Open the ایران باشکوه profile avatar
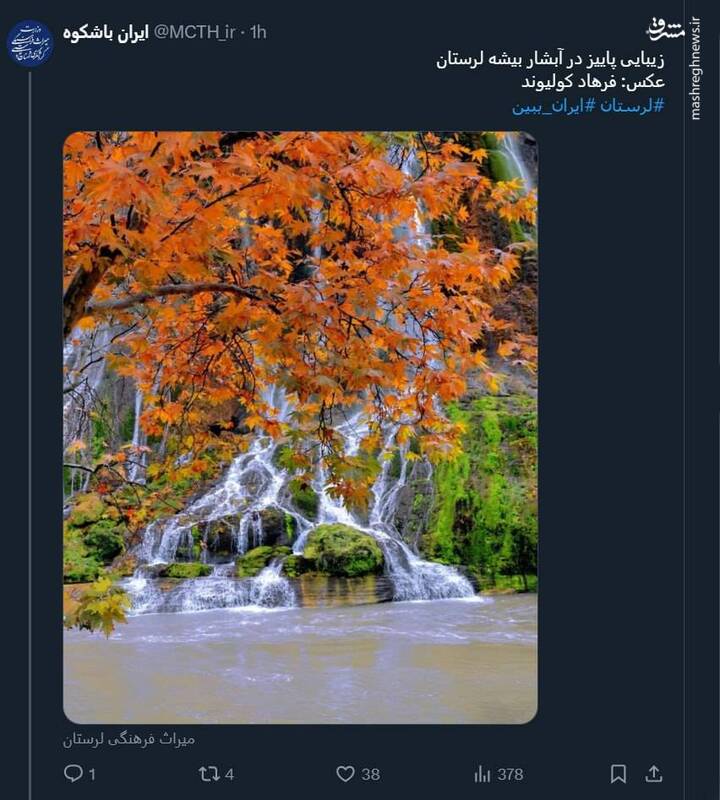The image size is (720, 800). 30,44
